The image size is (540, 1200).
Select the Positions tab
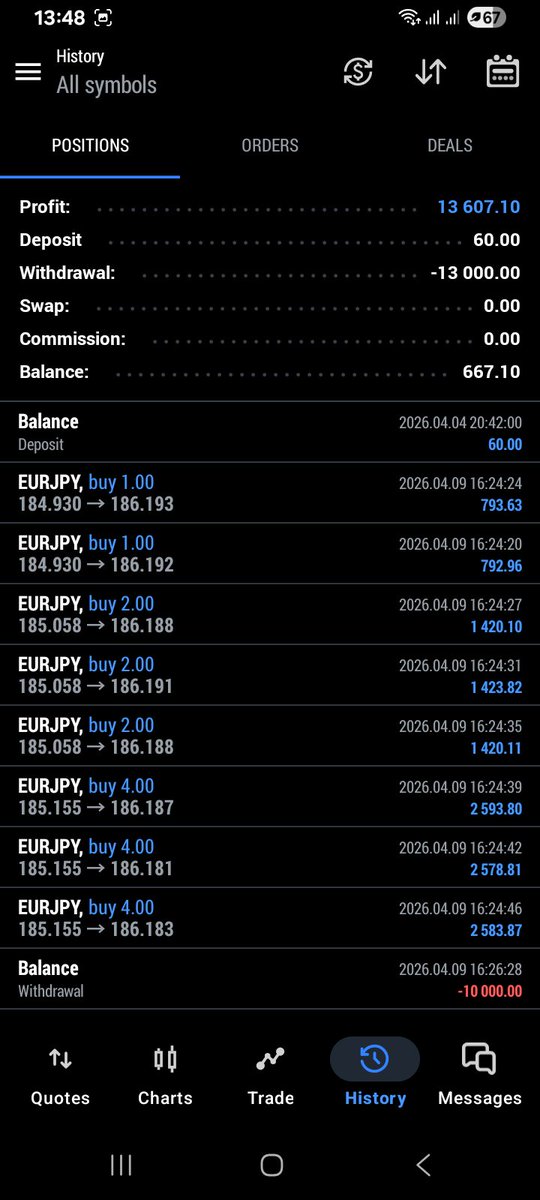pyautogui.click(x=90, y=145)
